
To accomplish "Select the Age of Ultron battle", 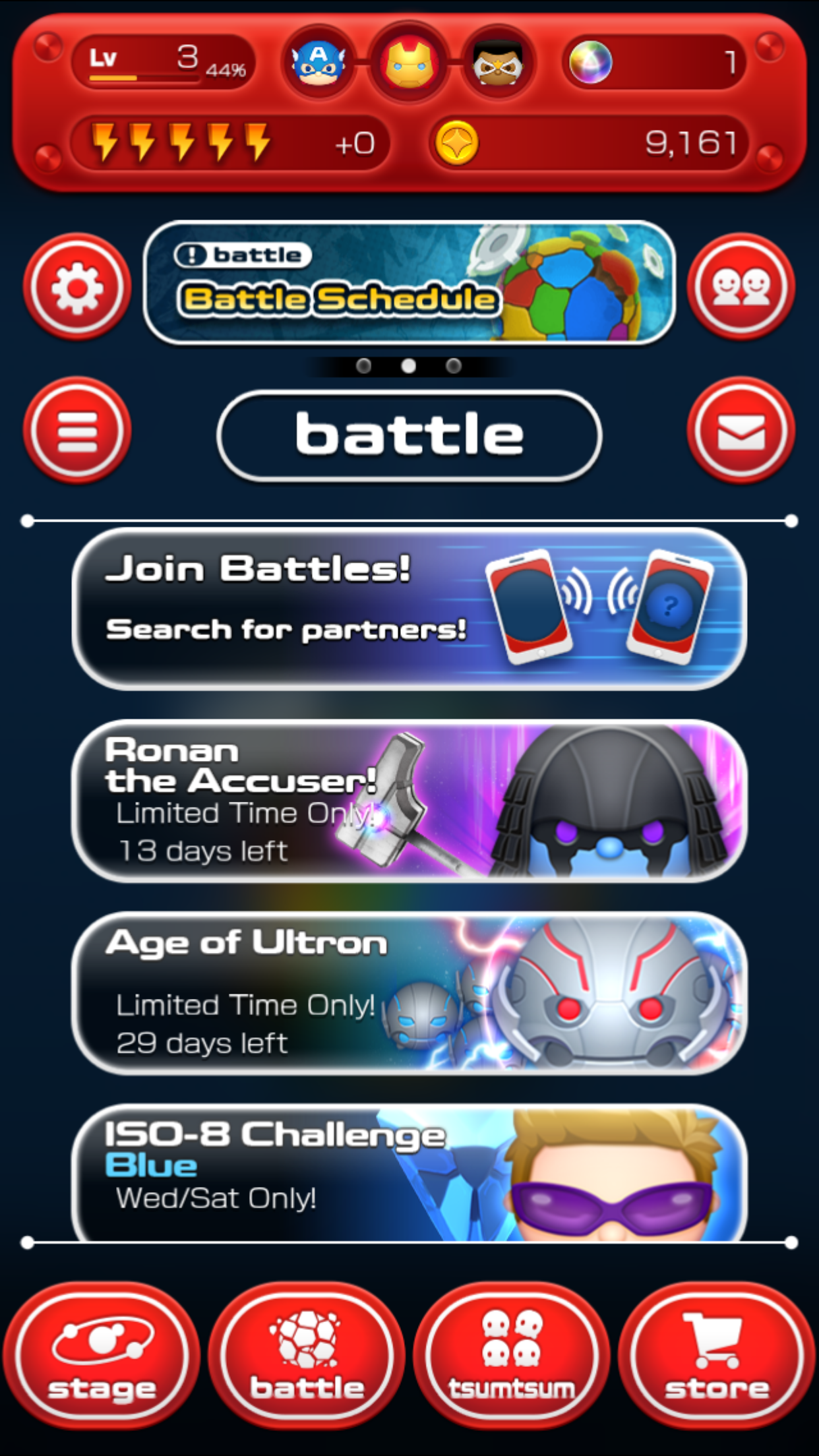I will (x=409, y=994).
